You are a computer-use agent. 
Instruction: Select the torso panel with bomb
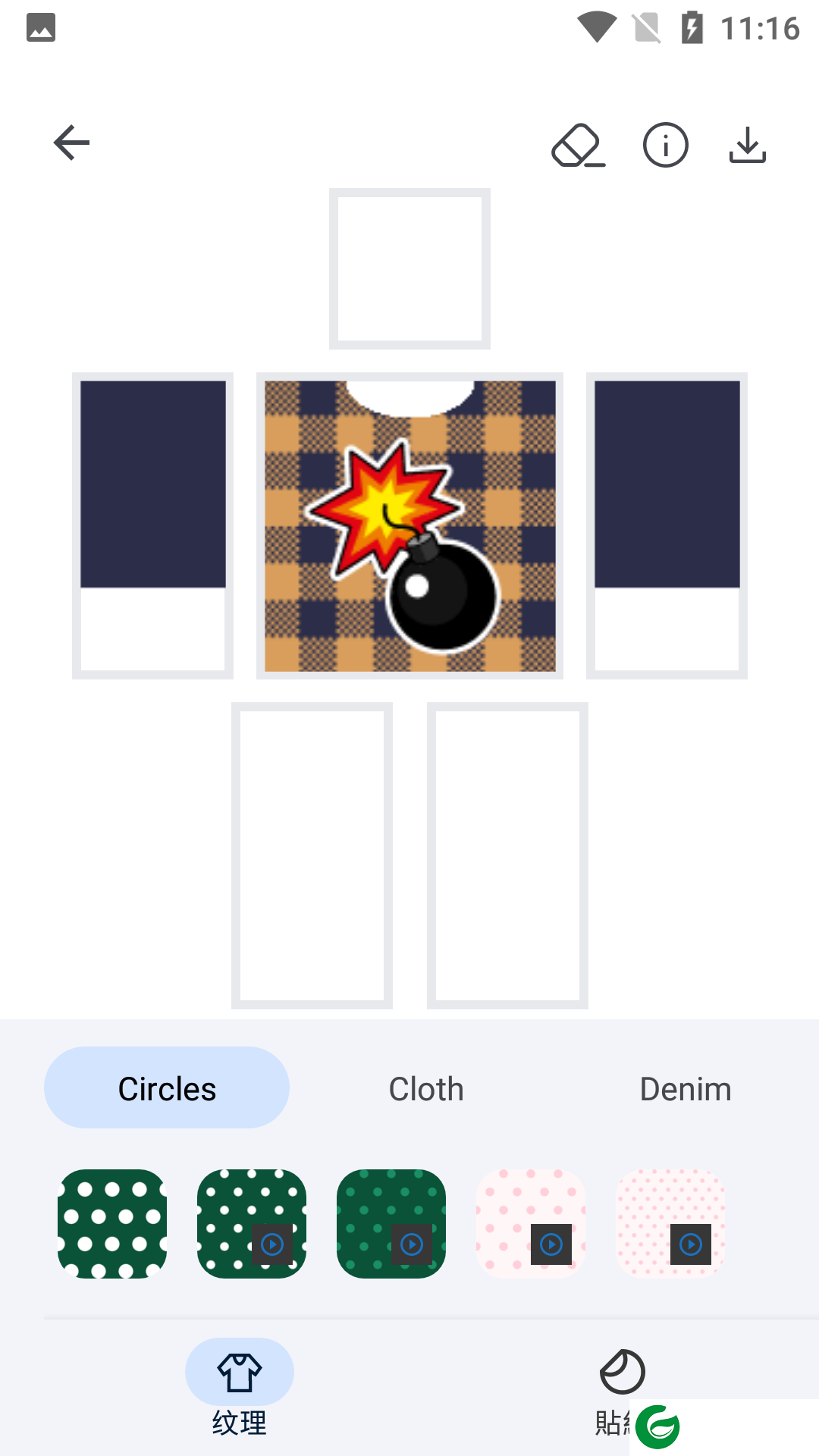pyautogui.click(x=409, y=526)
